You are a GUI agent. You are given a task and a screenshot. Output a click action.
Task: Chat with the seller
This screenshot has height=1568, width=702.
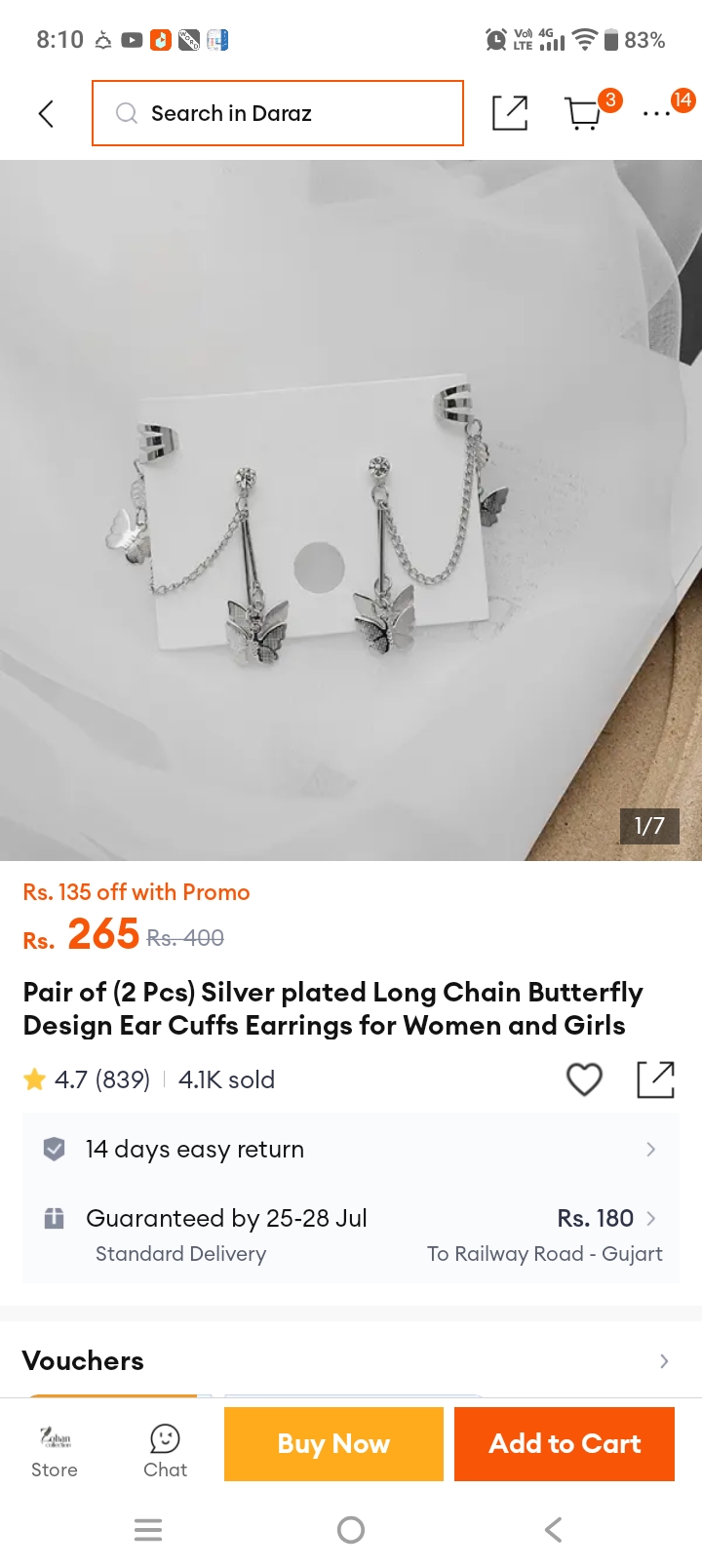166,1452
